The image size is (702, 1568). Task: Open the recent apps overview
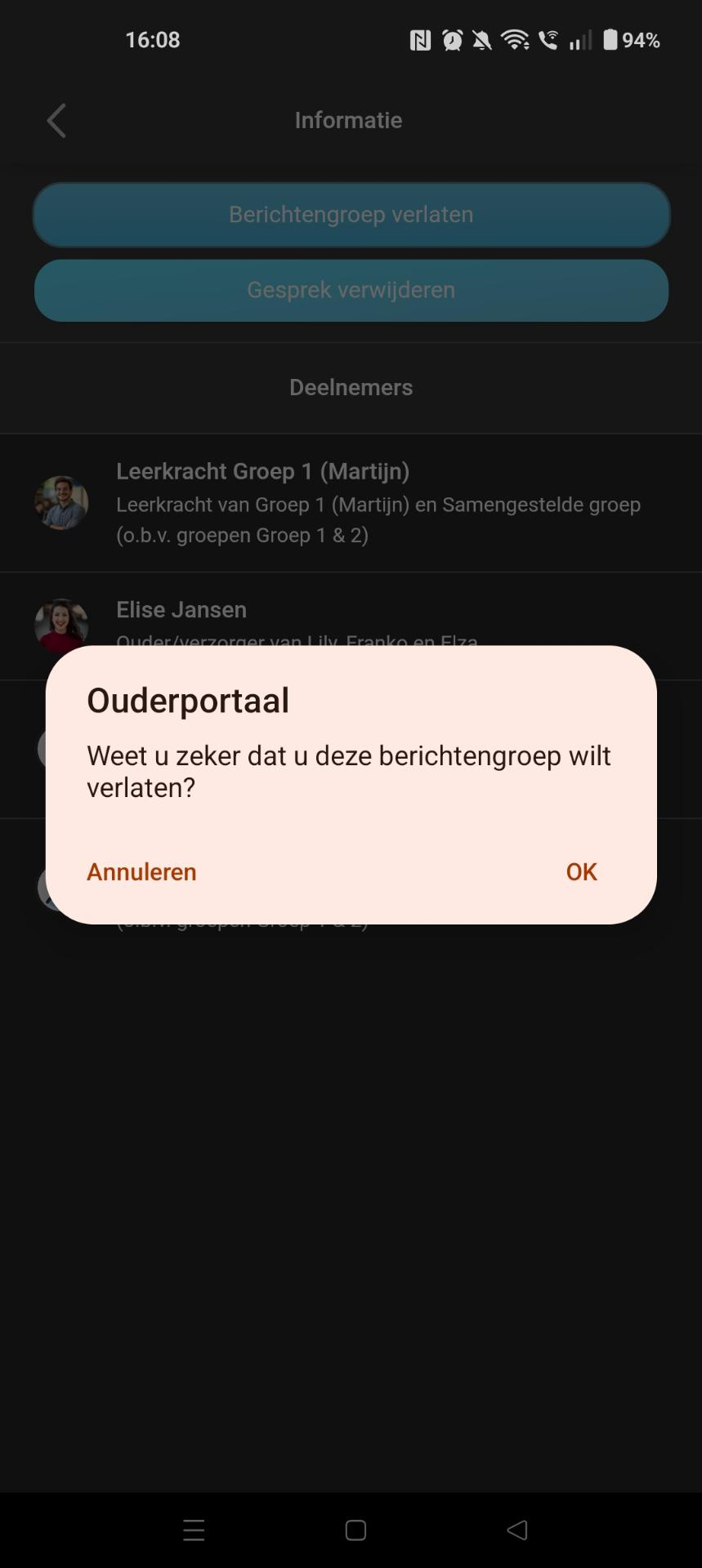(194, 1530)
